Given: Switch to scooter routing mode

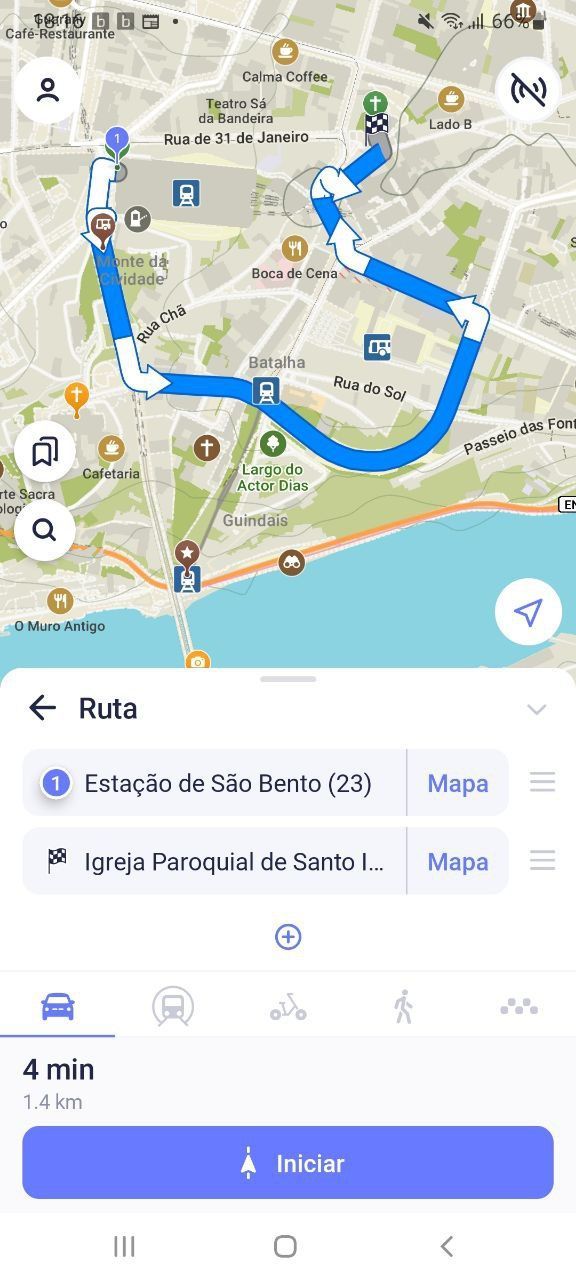Looking at the screenshot, I should [288, 1007].
